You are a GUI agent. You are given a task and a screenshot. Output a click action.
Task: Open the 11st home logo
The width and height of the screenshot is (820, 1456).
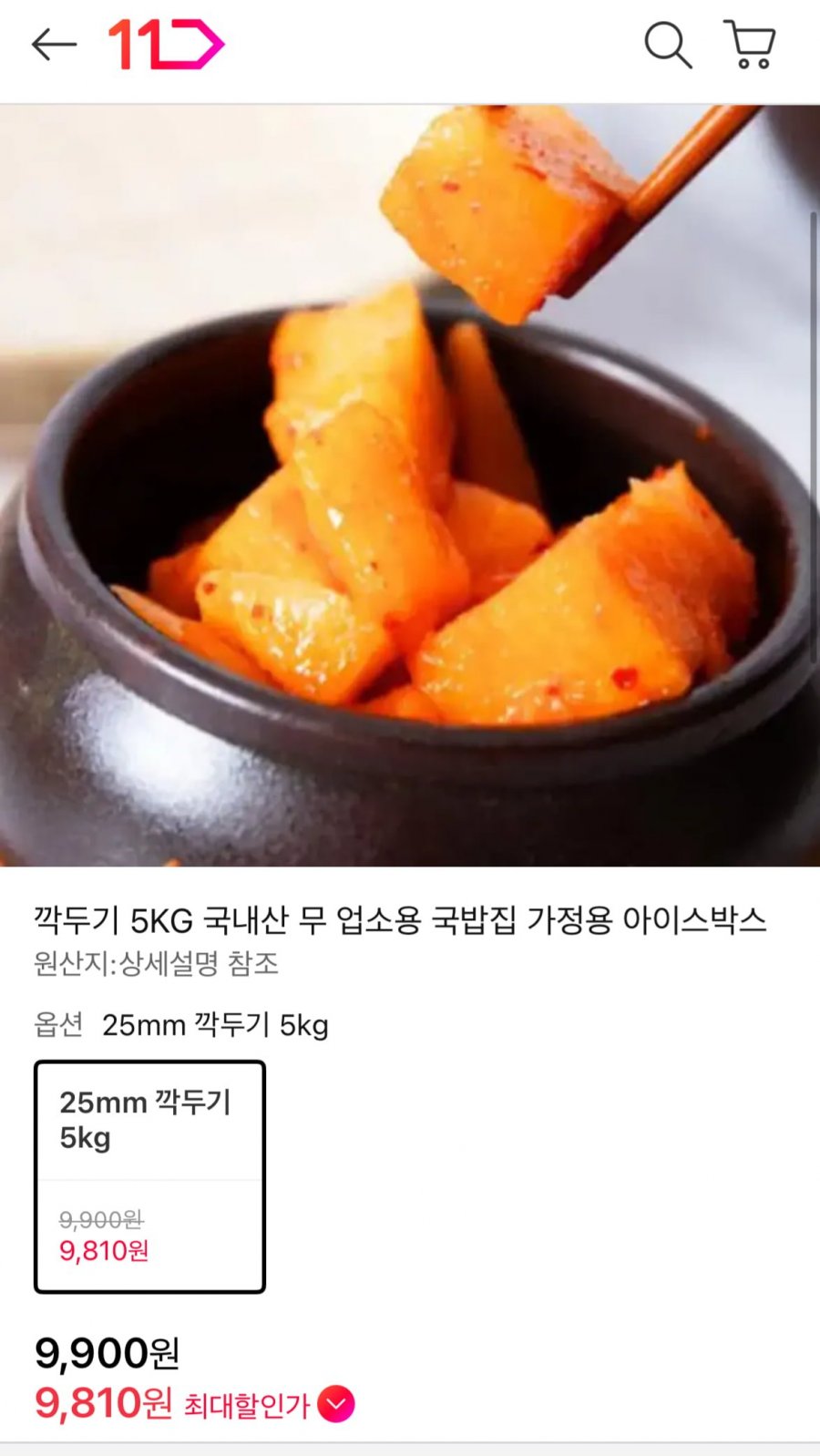point(166,46)
